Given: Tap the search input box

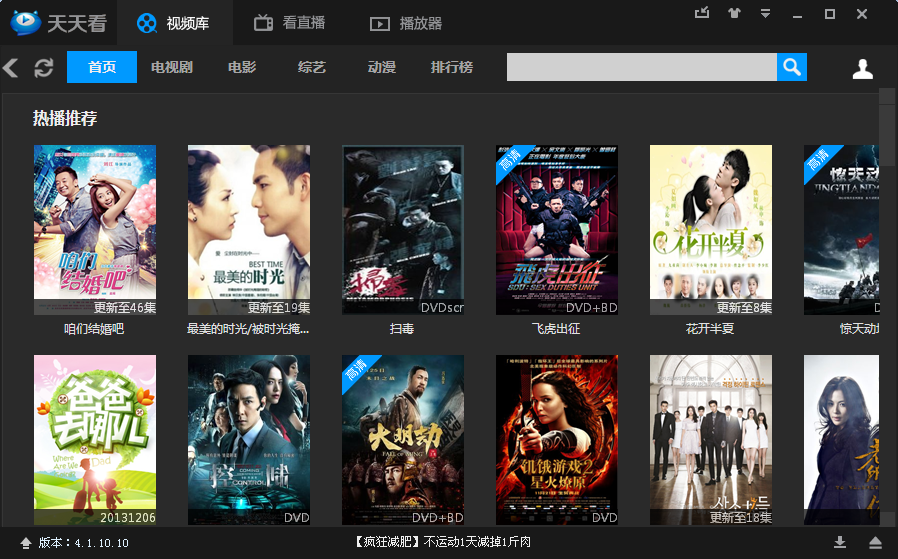Looking at the screenshot, I should click(x=641, y=68).
